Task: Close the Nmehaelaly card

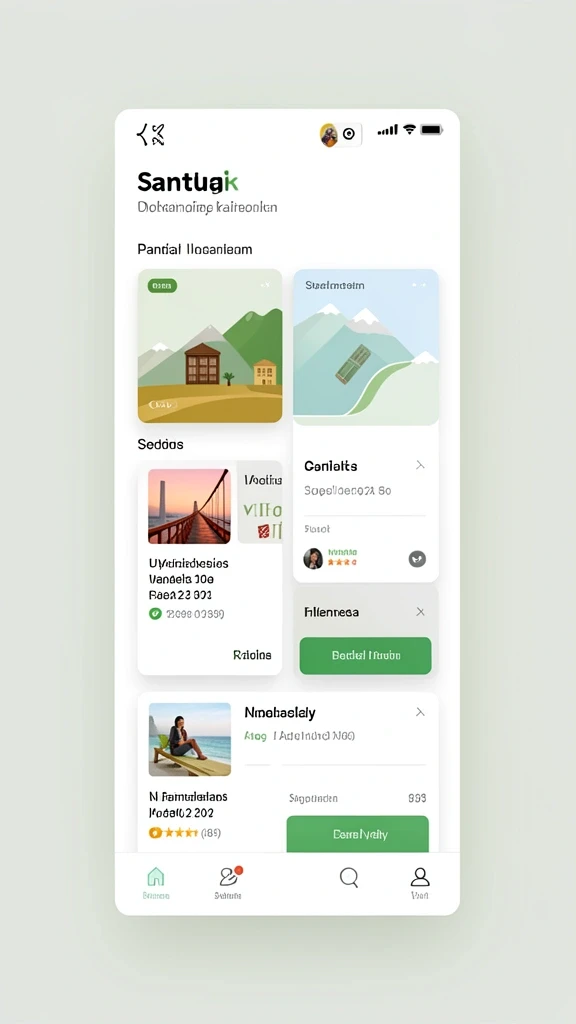Action: pos(420,712)
